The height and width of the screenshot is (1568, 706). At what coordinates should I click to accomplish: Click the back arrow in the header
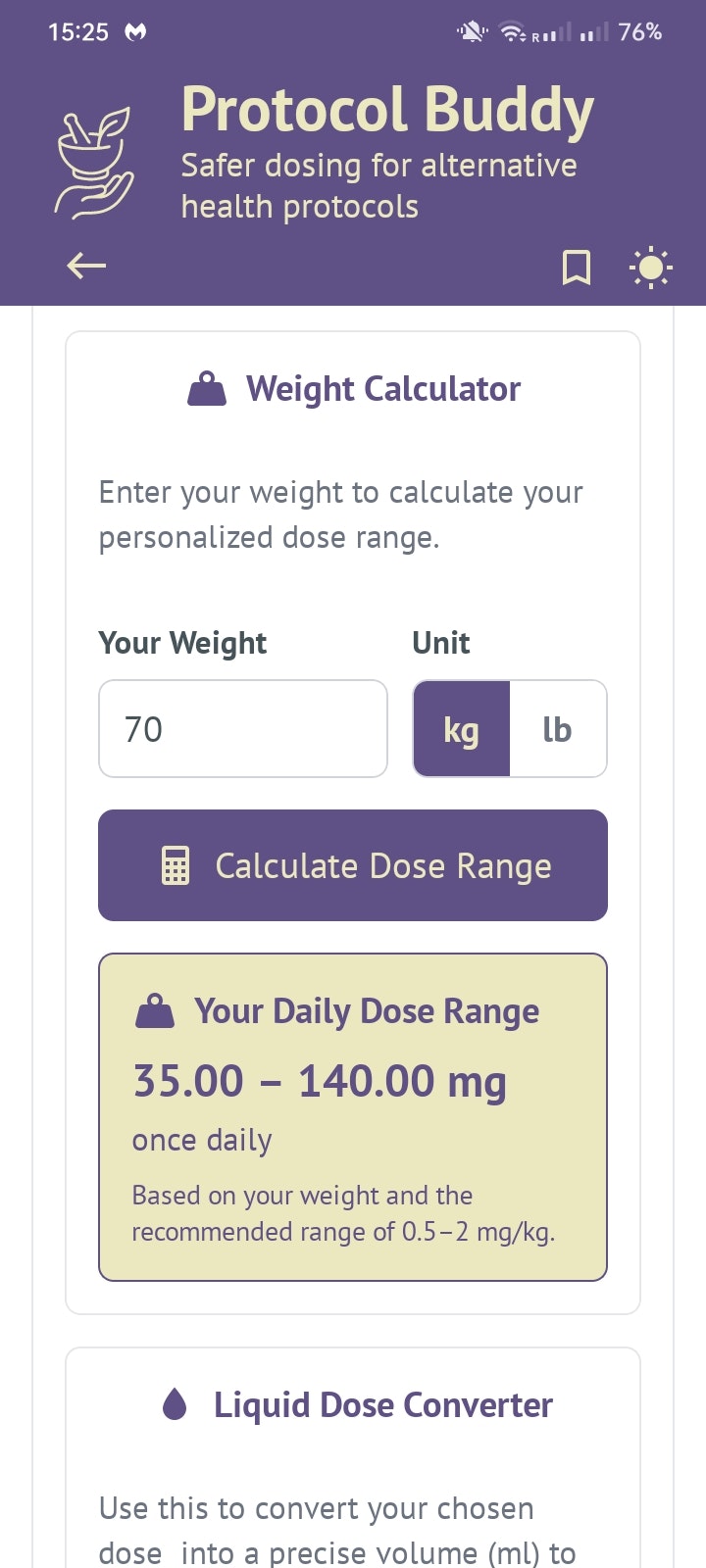[85, 266]
